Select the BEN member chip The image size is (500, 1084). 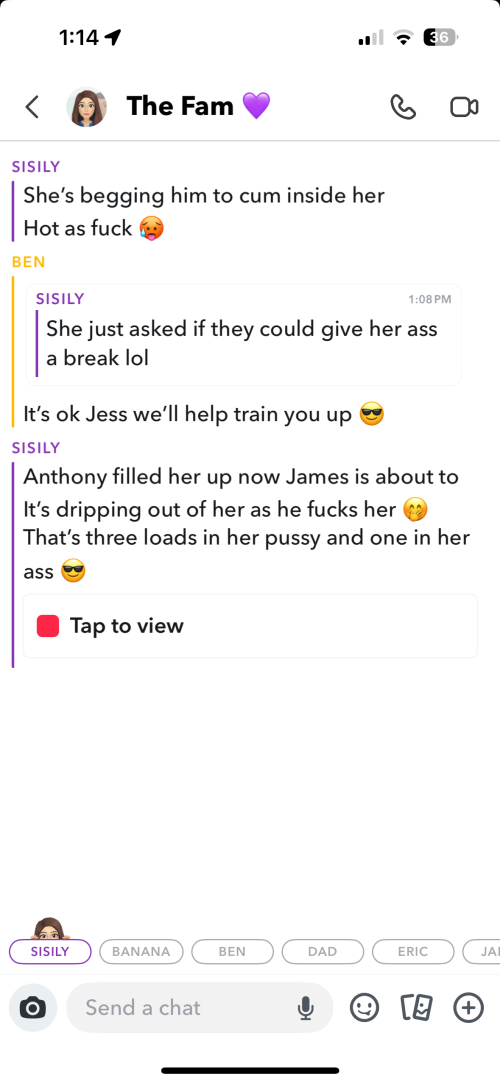(x=232, y=951)
